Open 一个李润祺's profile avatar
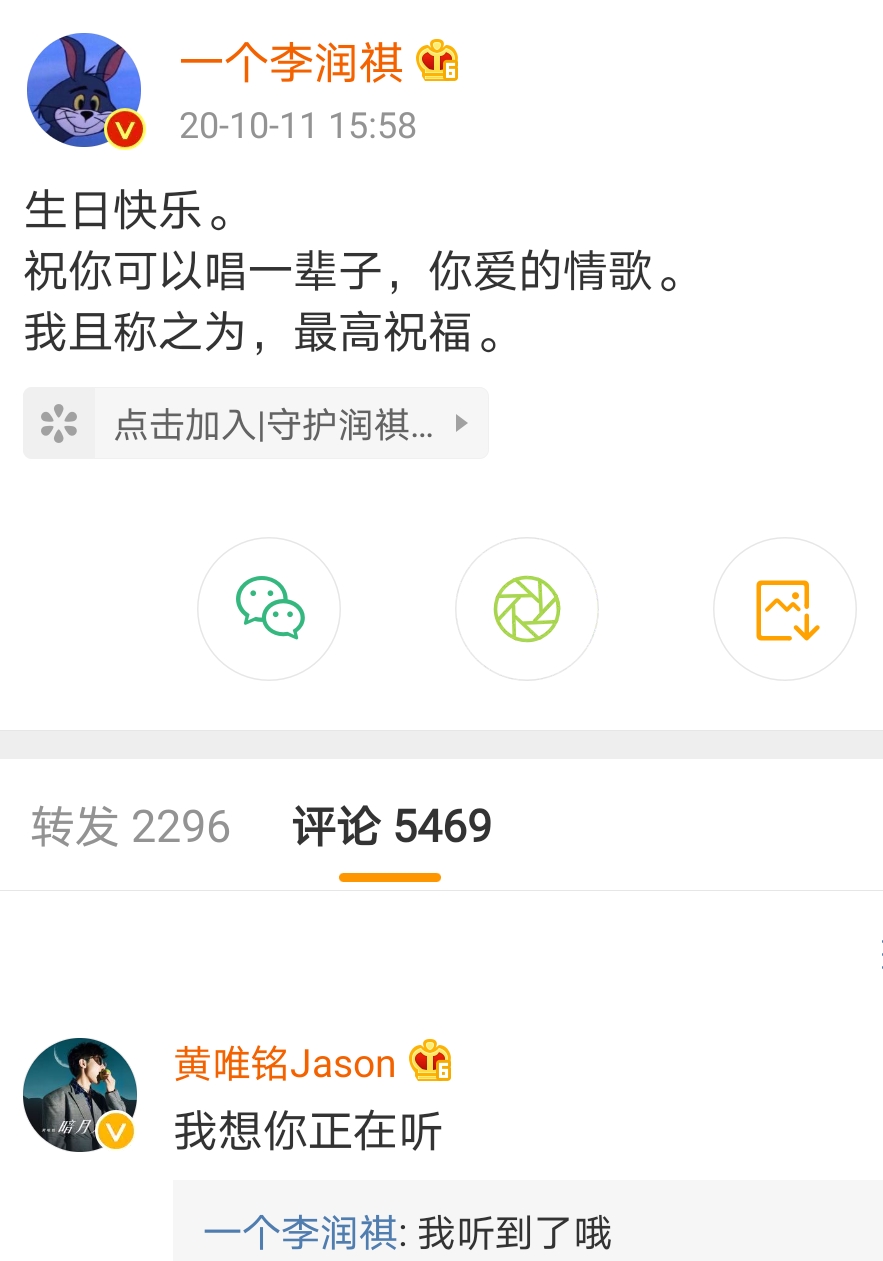The width and height of the screenshot is (883, 1261). coord(84,90)
